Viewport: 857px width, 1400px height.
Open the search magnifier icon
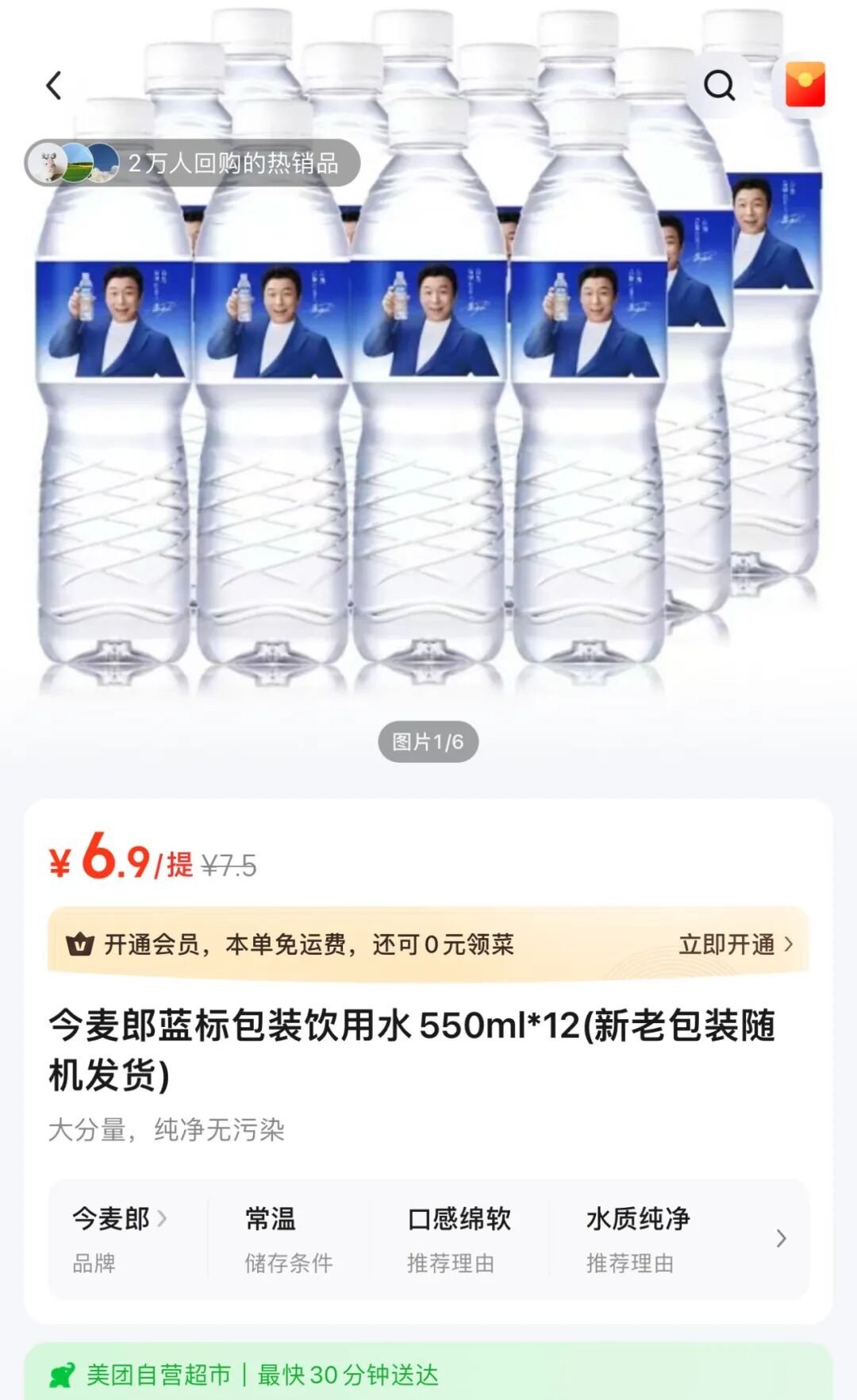tap(719, 86)
